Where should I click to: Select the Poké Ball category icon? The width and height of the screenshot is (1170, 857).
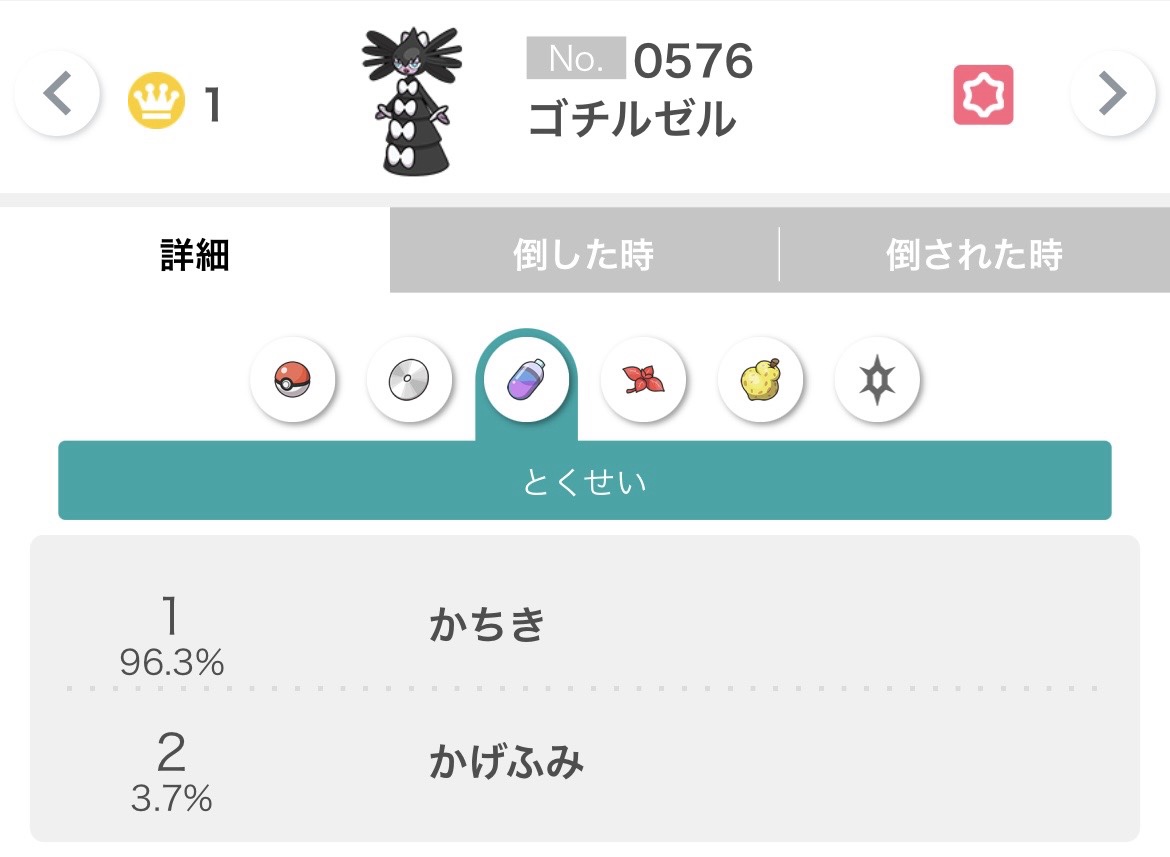pyautogui.click(x=293, y=380)
